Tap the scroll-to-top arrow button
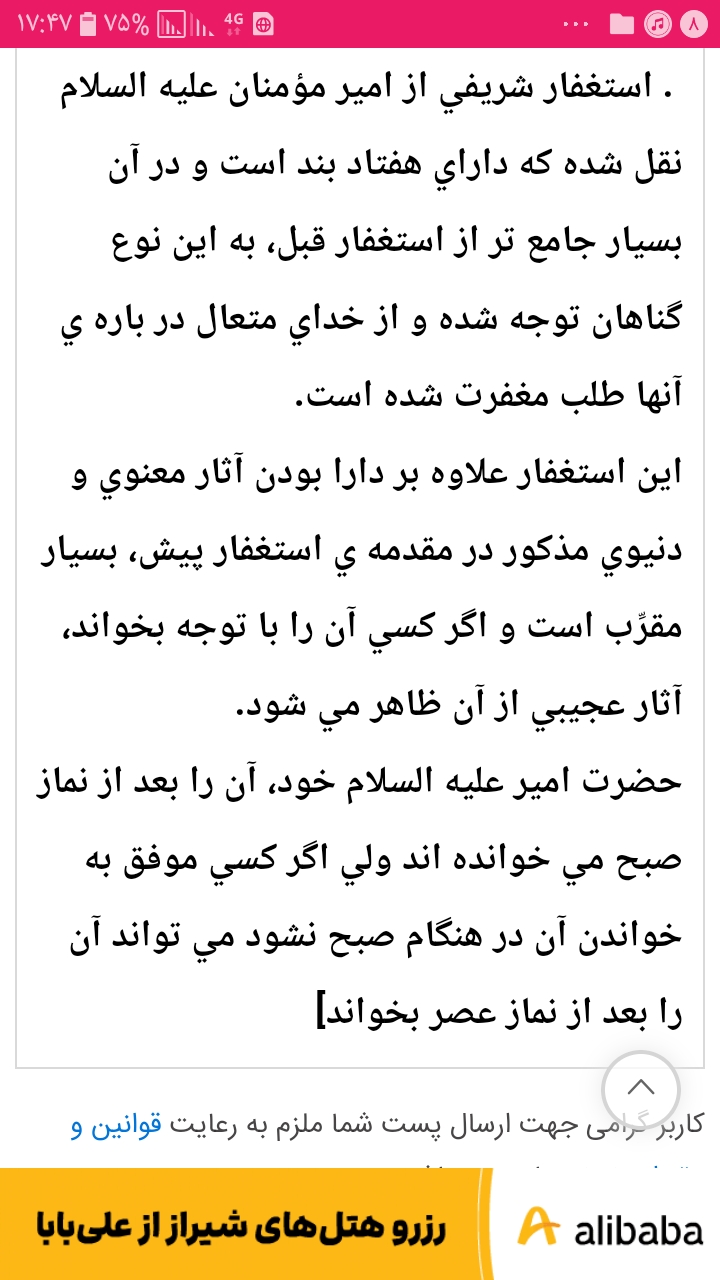Image resolution: width=720 pixels, height=1280 pixels. (x=641, y=1089)
